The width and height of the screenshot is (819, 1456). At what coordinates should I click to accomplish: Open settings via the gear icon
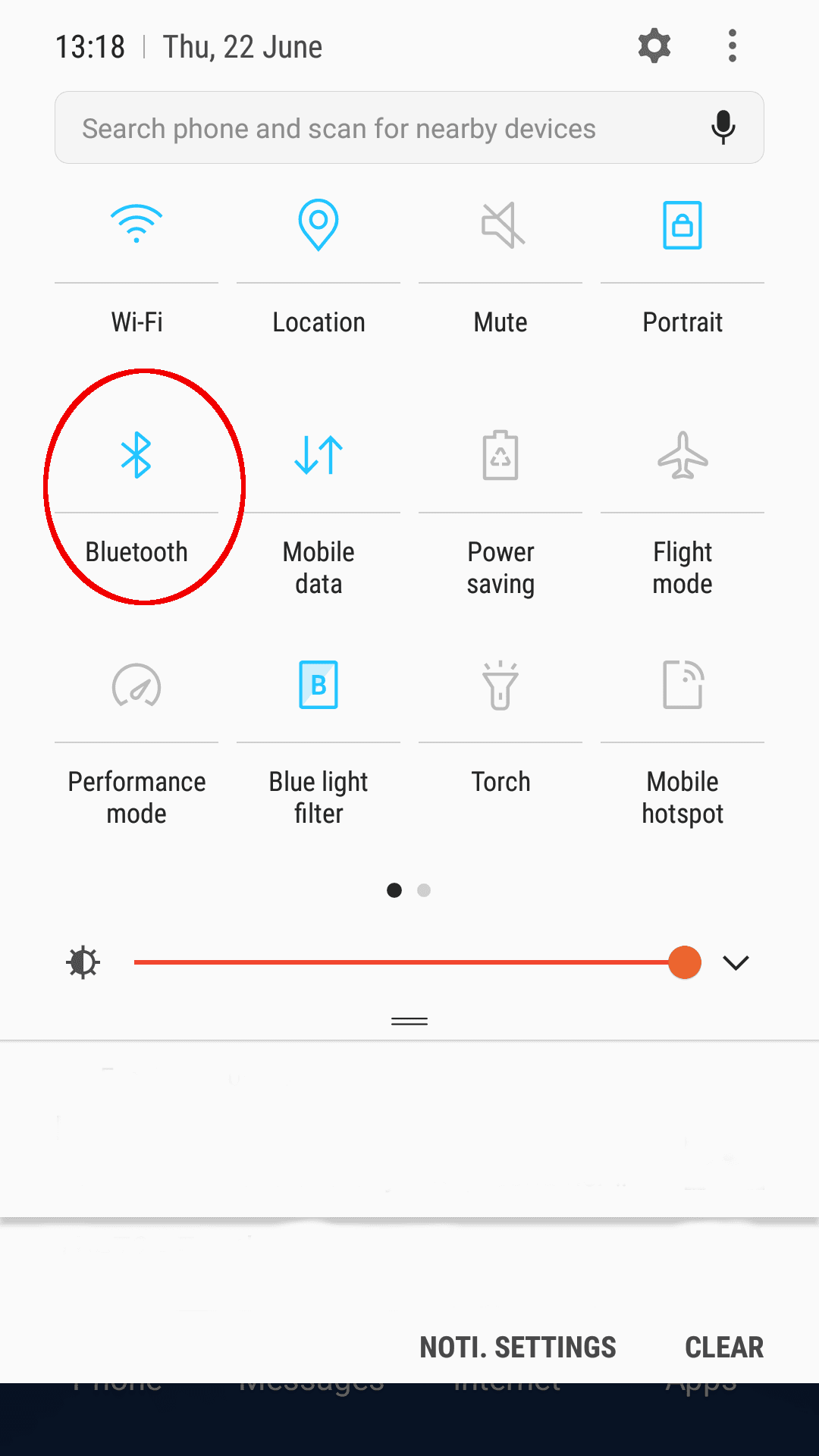[x=654, y=46]
